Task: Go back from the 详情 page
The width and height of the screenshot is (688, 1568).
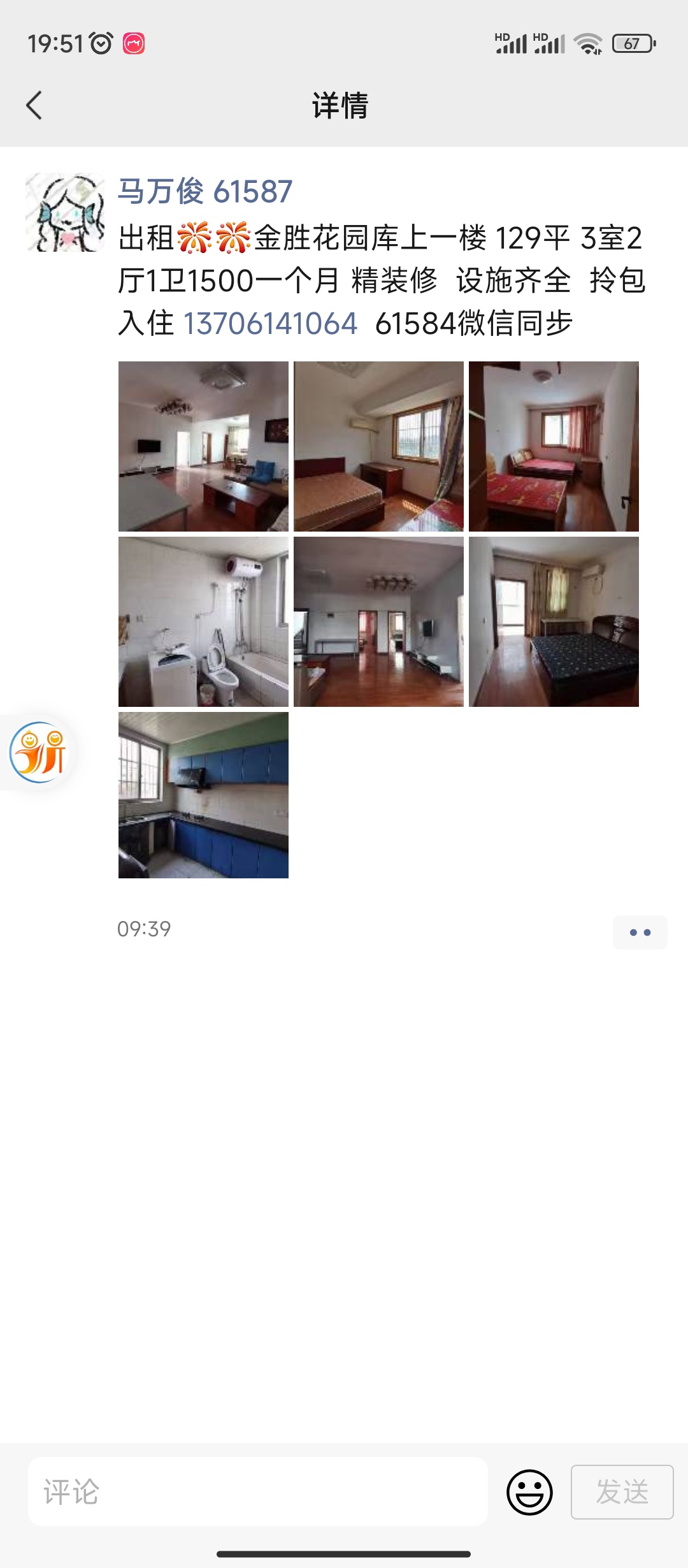Action: 34,105
